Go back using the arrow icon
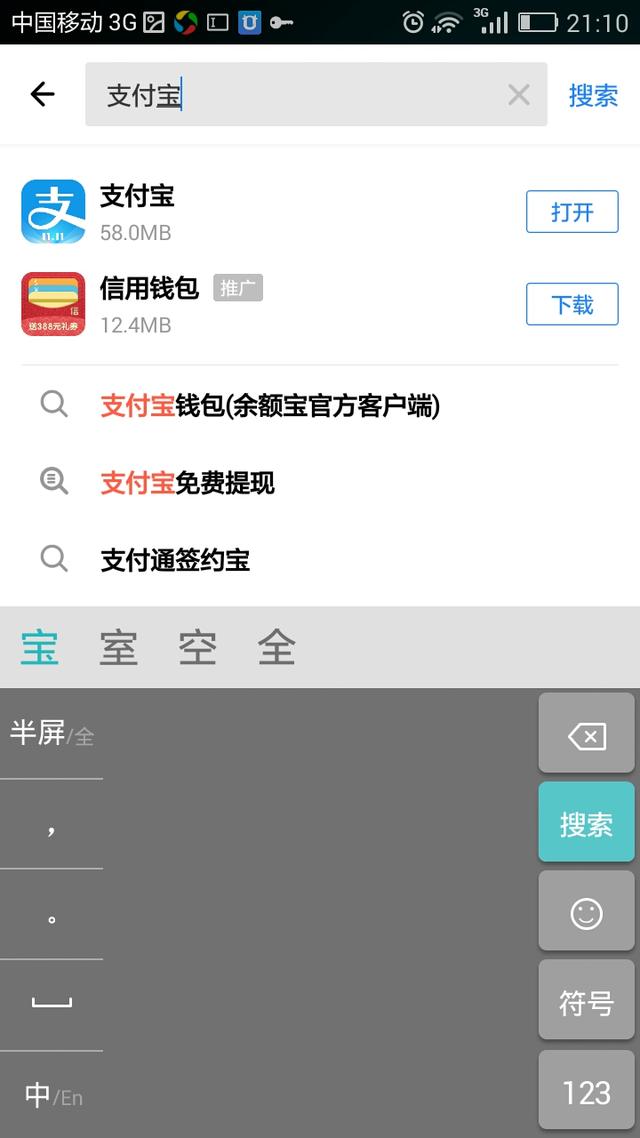640x1138 pixels. tap(42, 95)
